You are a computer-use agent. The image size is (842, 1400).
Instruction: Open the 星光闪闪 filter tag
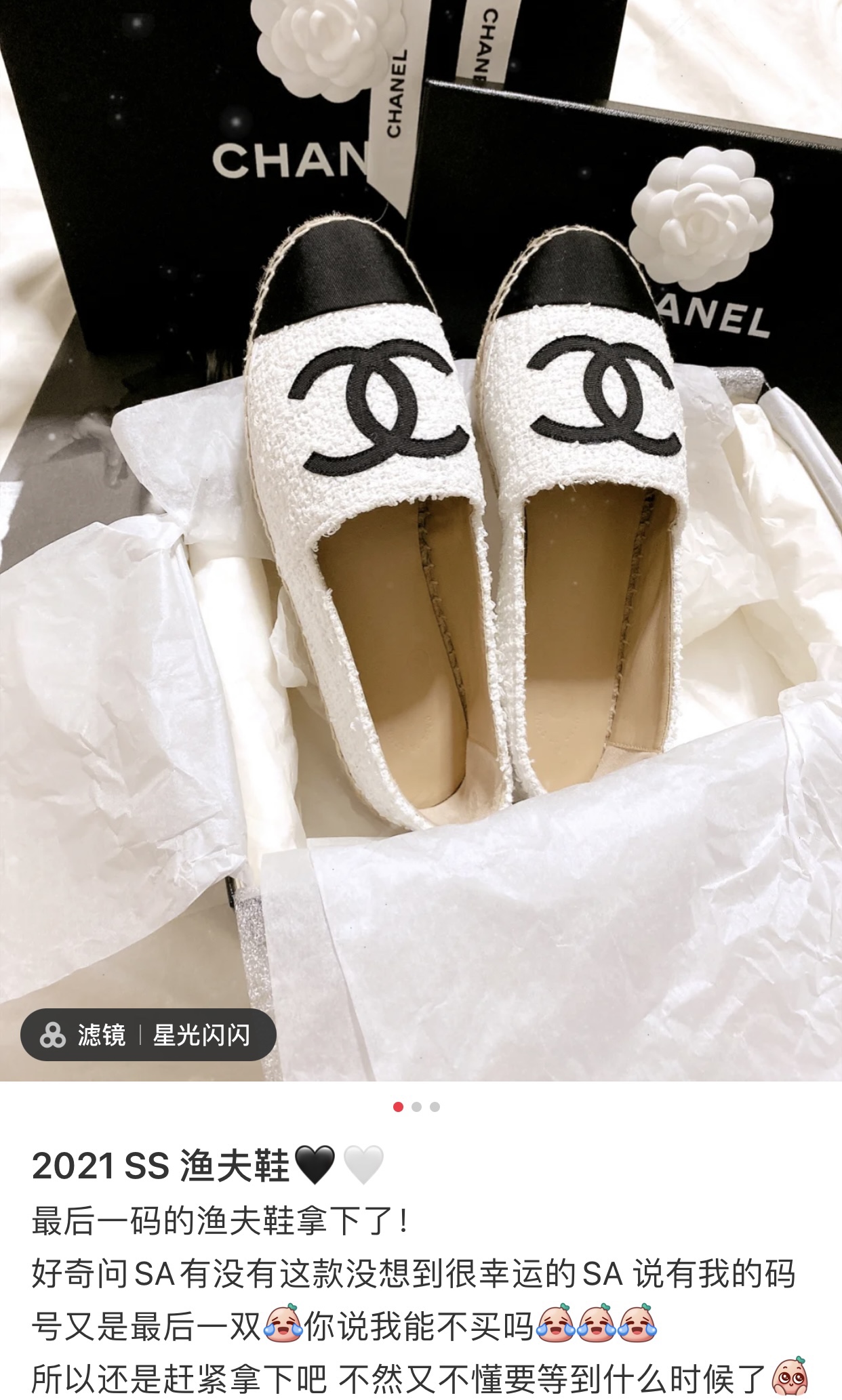pyautogui.click(x=148, y=1035)
